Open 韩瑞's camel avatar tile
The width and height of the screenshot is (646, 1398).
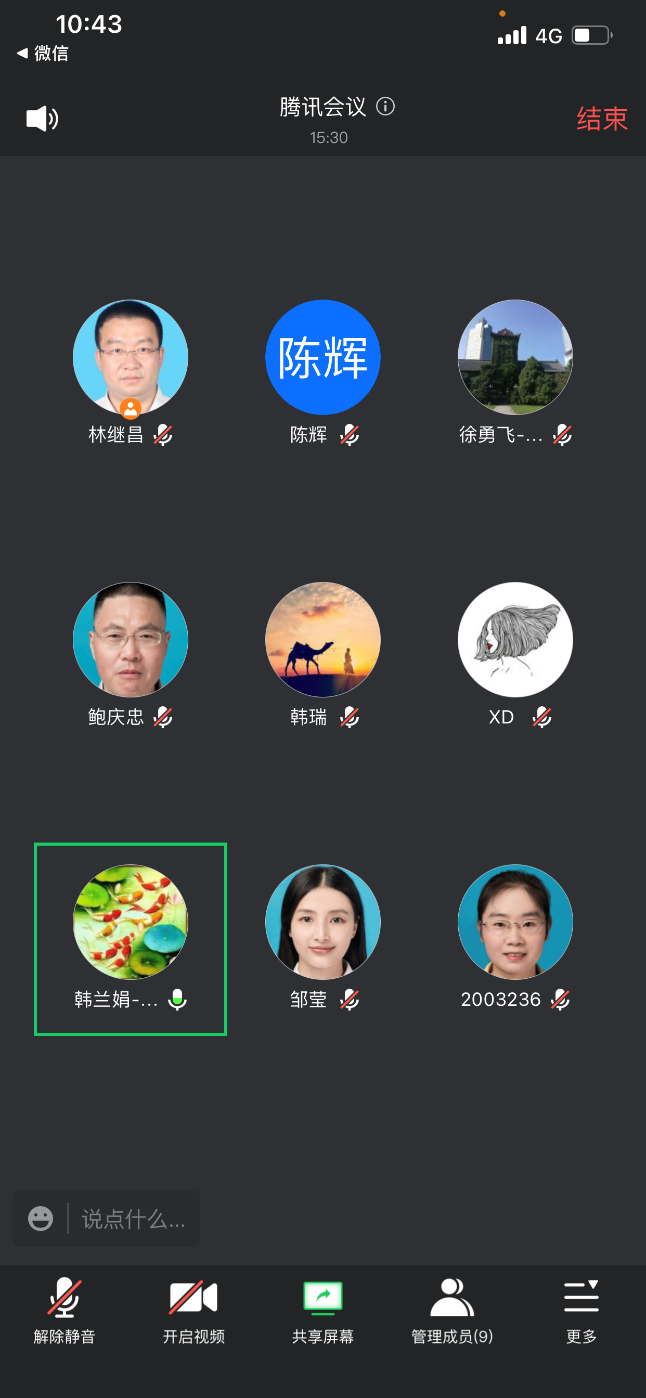pos(322,640)
